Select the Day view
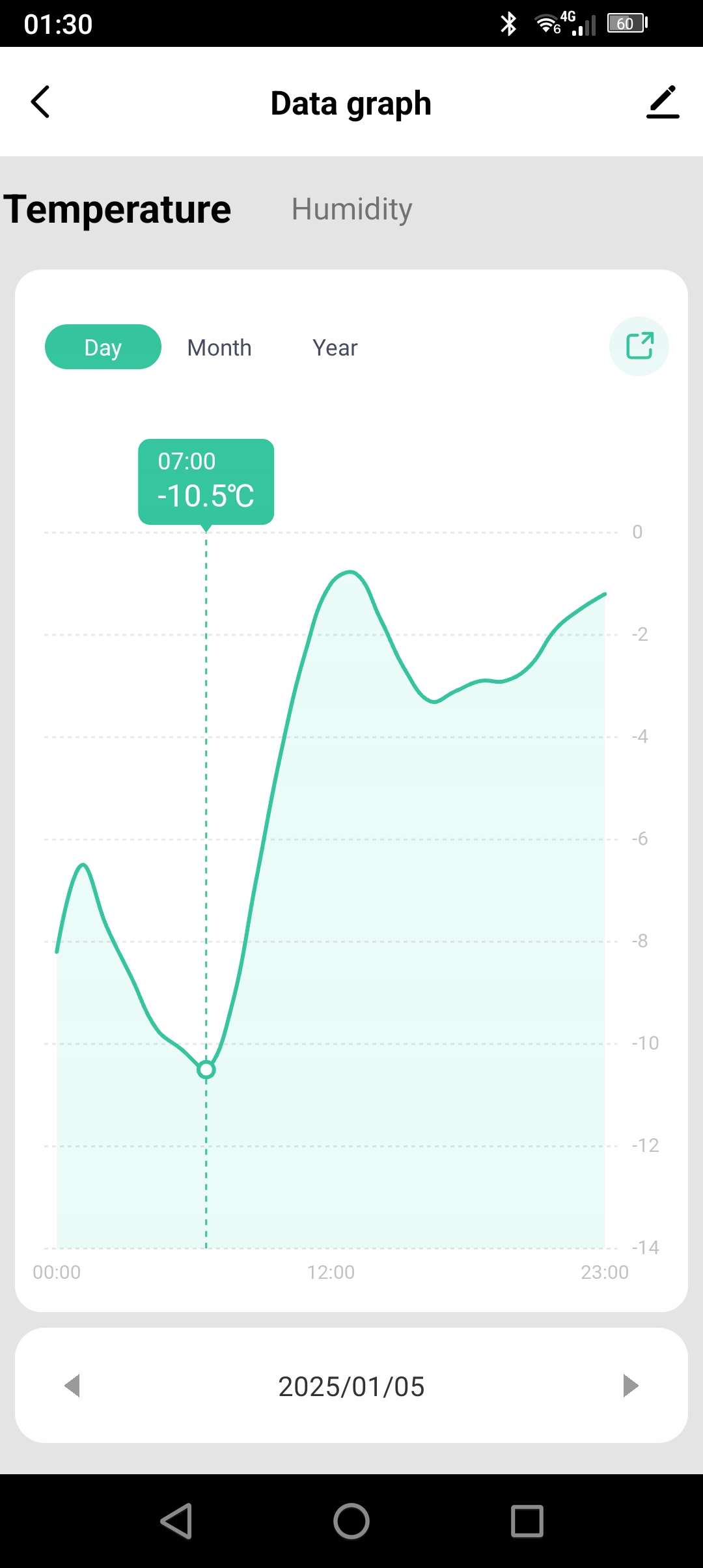 tap(103, 347)
